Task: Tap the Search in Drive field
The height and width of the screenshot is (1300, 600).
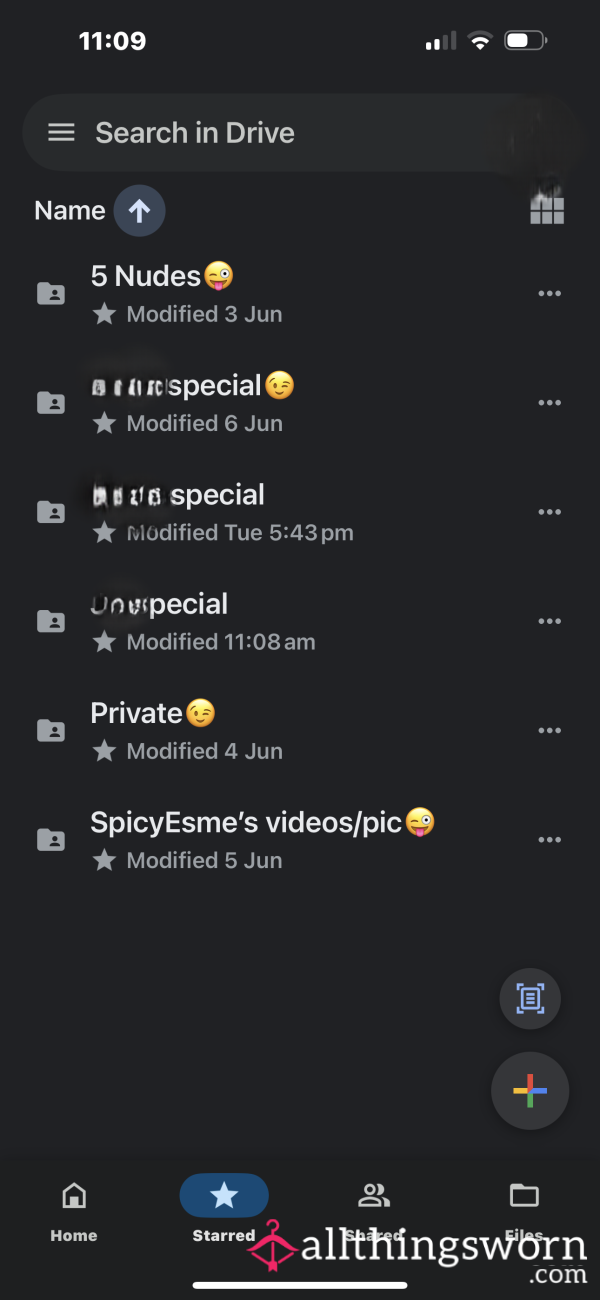Action: coord(300,133)
